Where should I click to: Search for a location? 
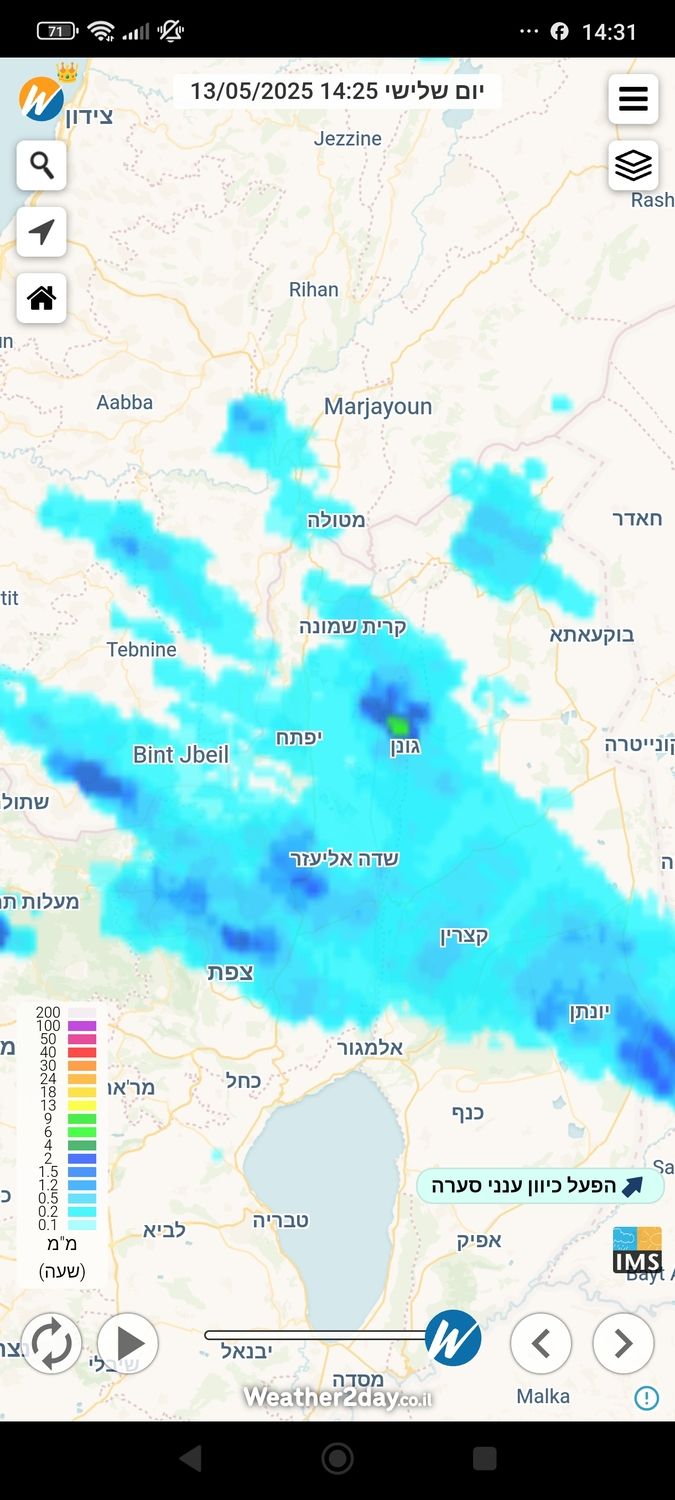click(42, 165)
